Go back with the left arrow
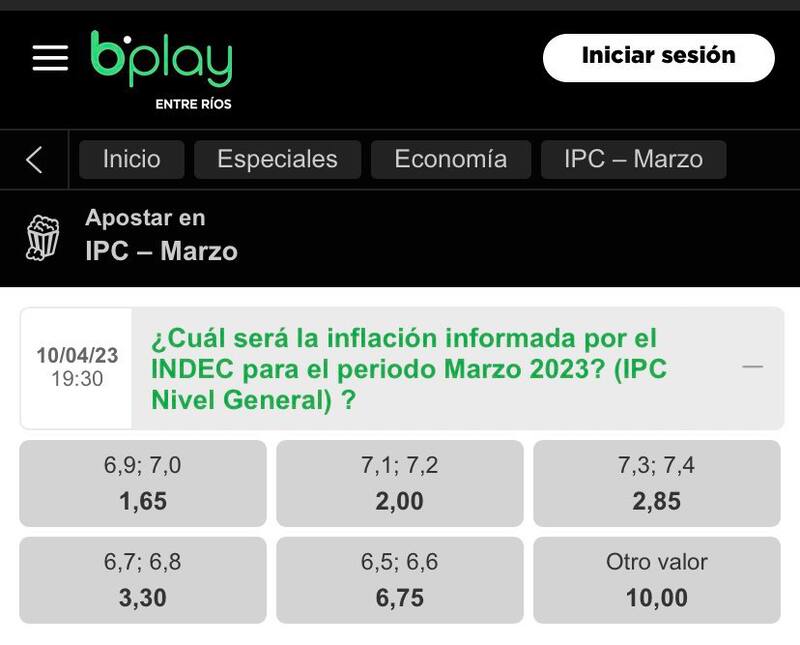Screen dimensions: 800x645 (x=34, y=159)
